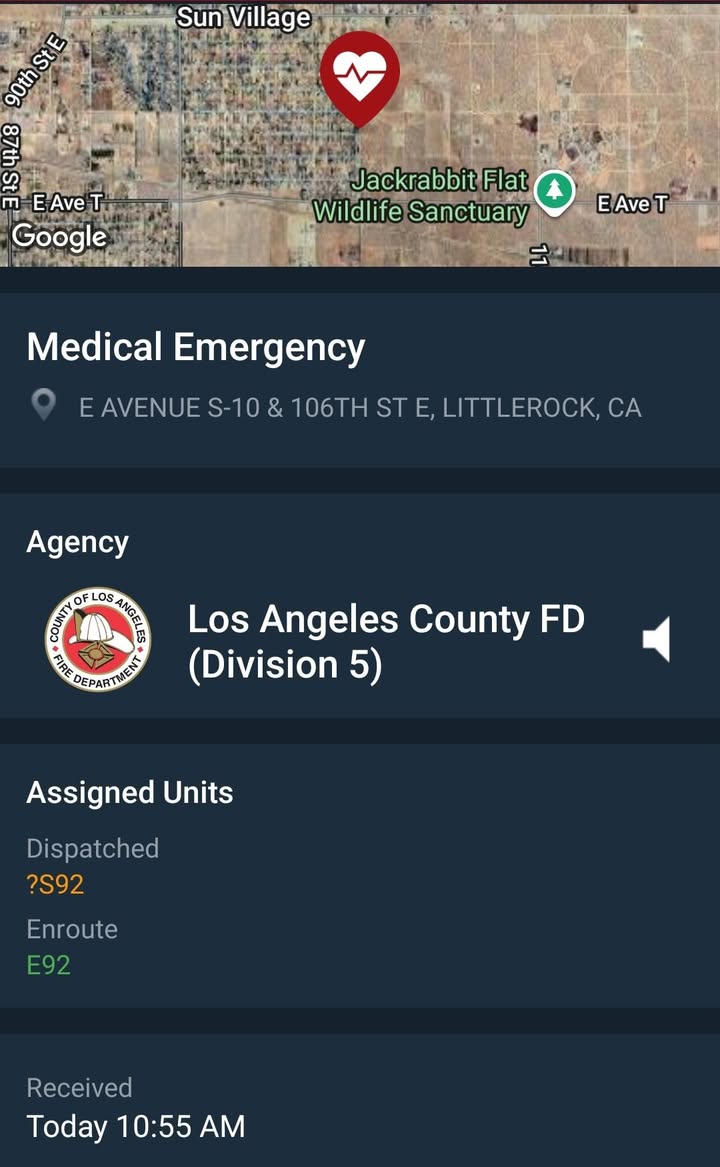Tap the medical emergency pin on map
Viewport: 720px width, 1167px height.
point(360,79)
